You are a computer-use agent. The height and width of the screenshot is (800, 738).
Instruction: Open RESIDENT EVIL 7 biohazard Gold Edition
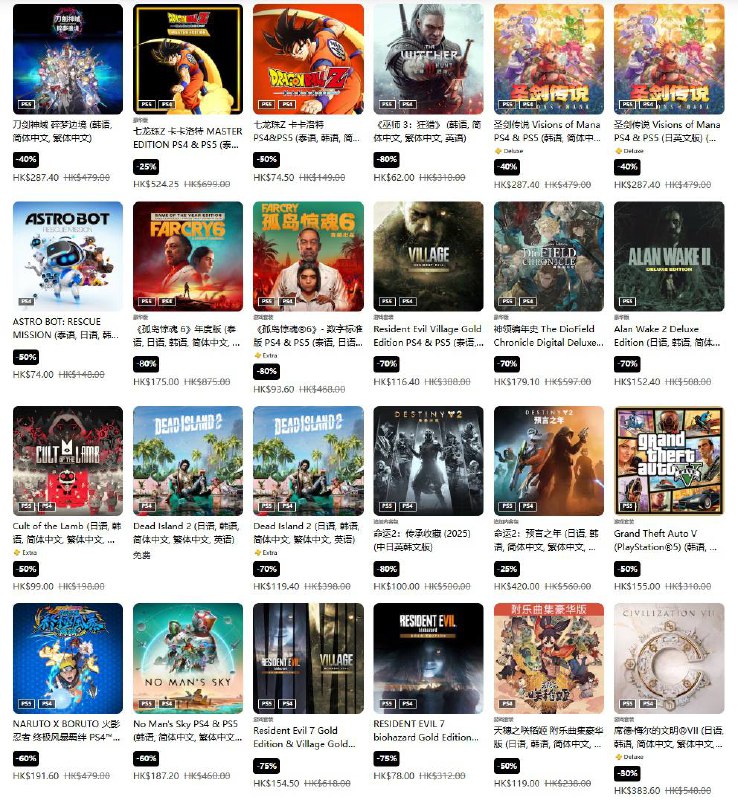(428, 658)
